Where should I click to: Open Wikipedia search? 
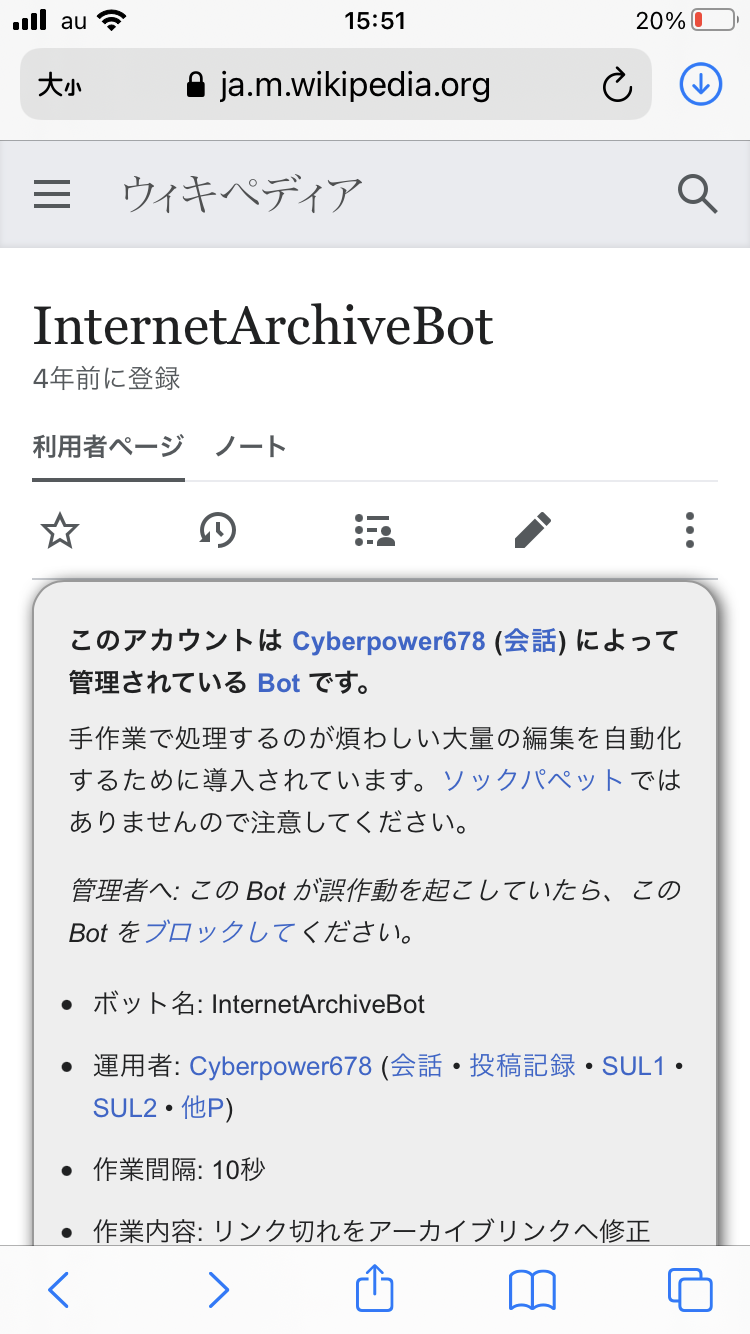(x=697, y=194)
